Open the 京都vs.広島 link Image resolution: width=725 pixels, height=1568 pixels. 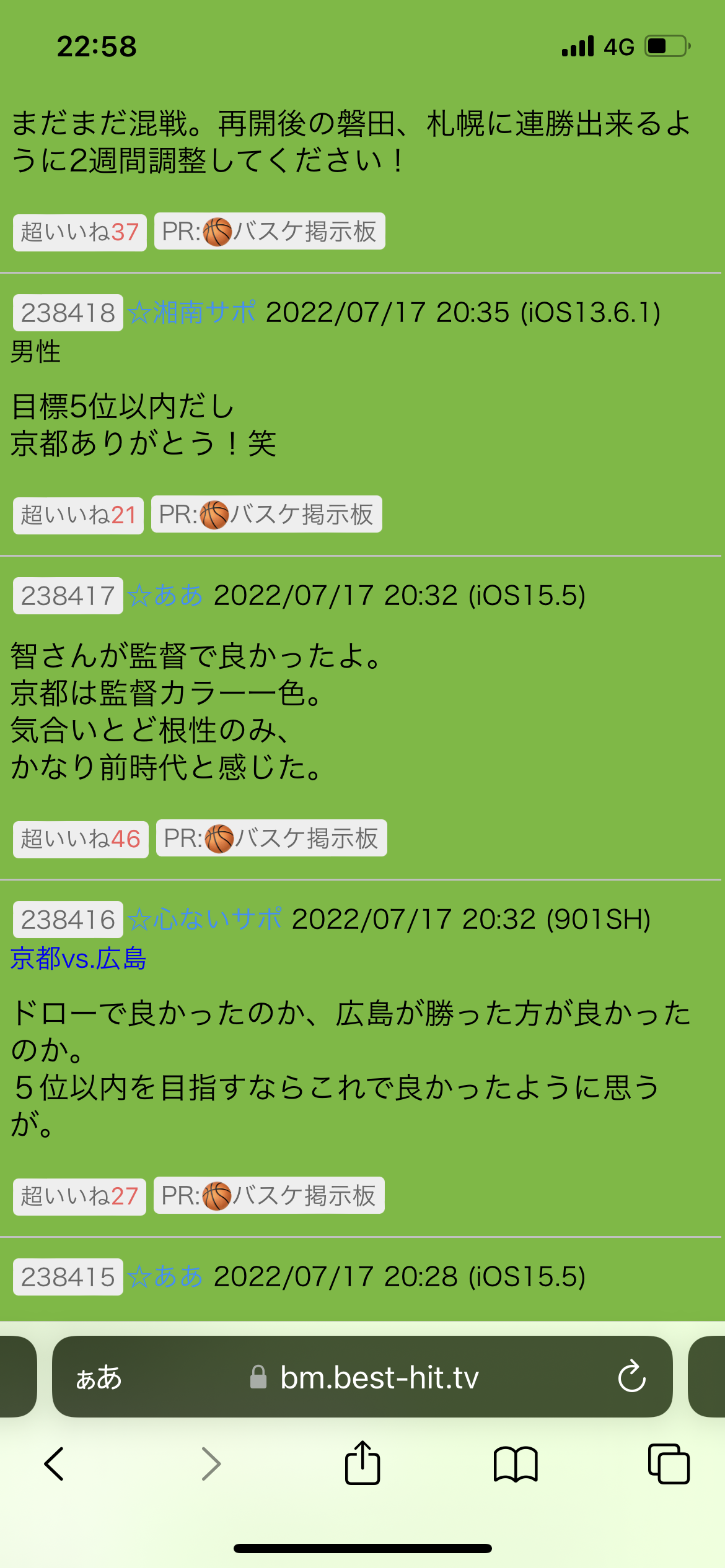tap(79, 959)
